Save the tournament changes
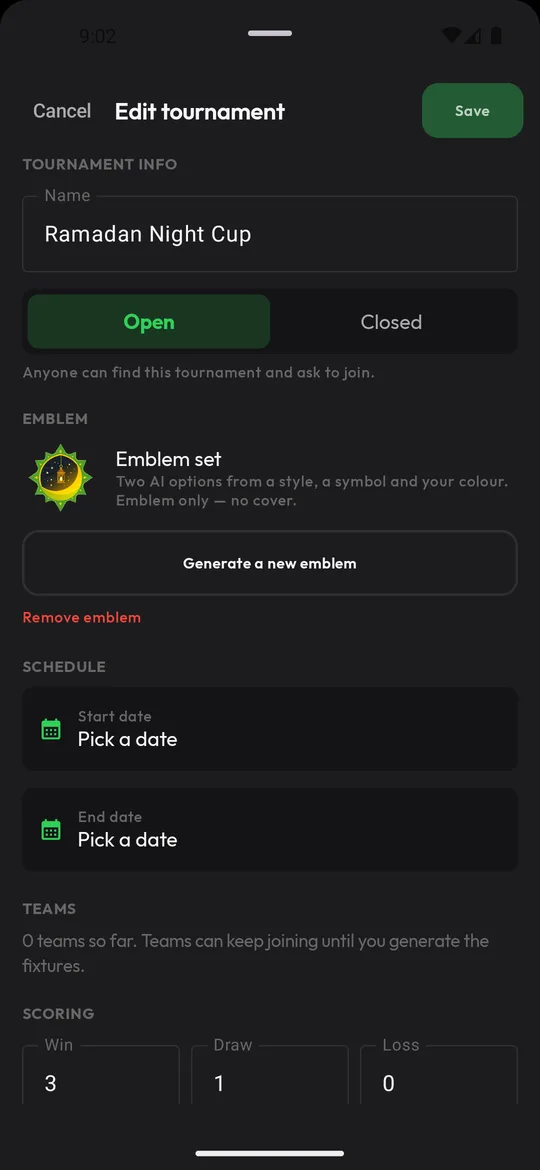 click(x=472, y=110)
